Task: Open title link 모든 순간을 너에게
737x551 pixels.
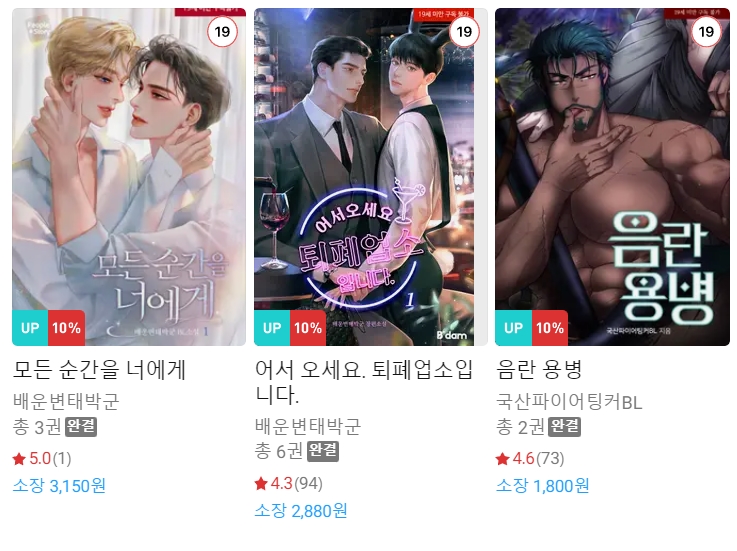Action: [100, 370]
